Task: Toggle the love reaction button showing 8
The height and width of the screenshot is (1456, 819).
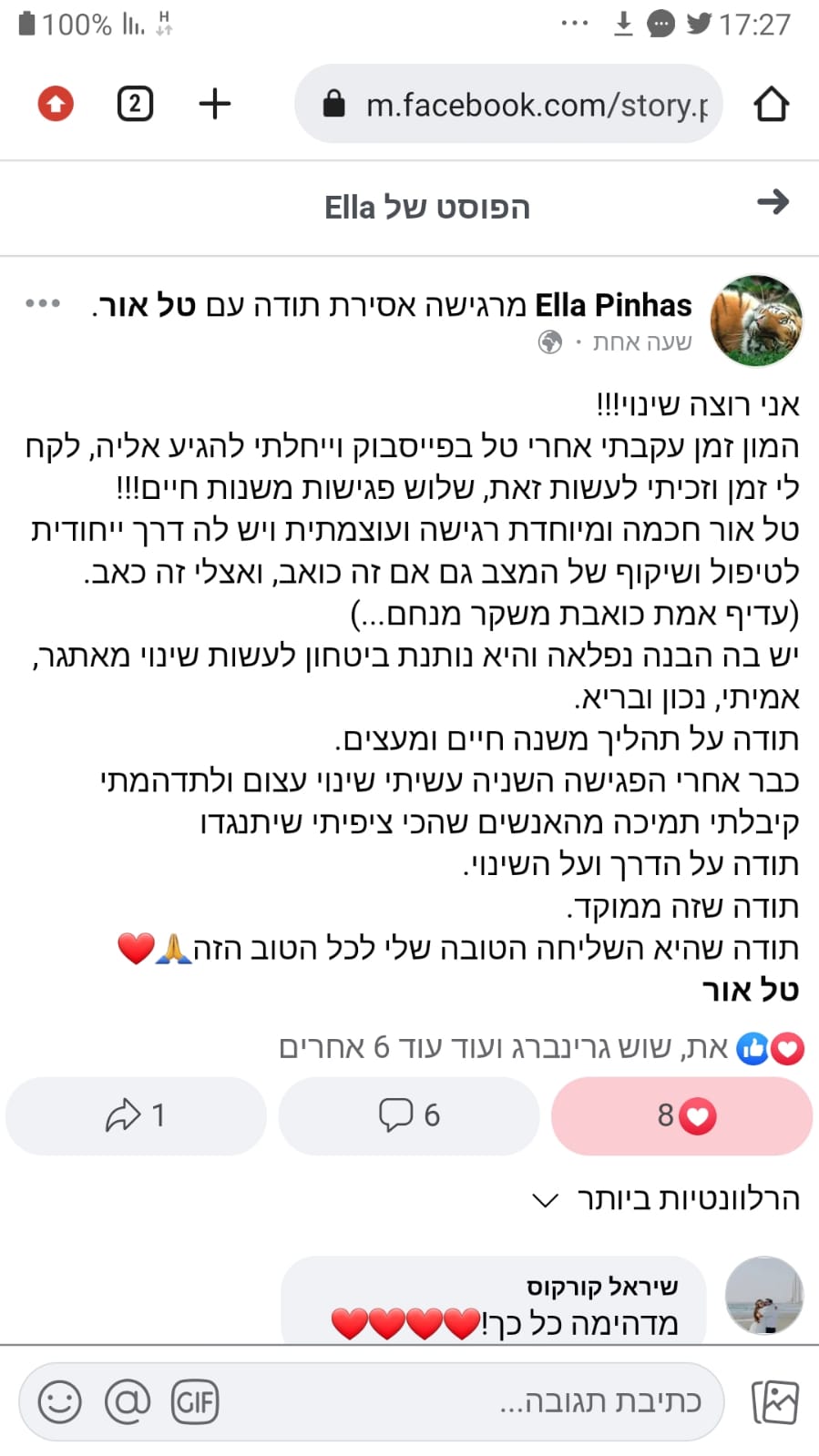Action: coord(681,1115)
